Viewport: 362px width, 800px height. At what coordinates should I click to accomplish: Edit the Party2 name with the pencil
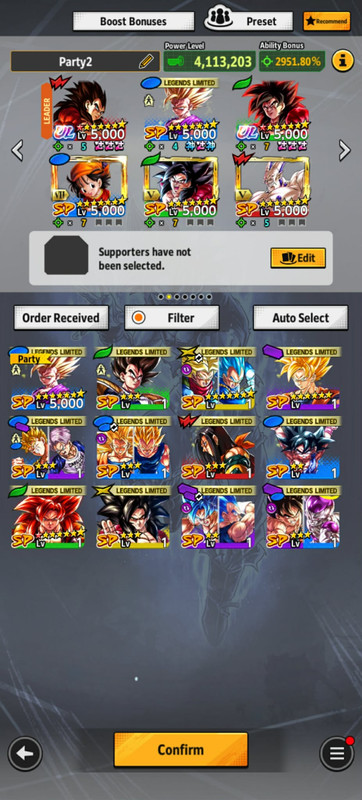(146, 62)
